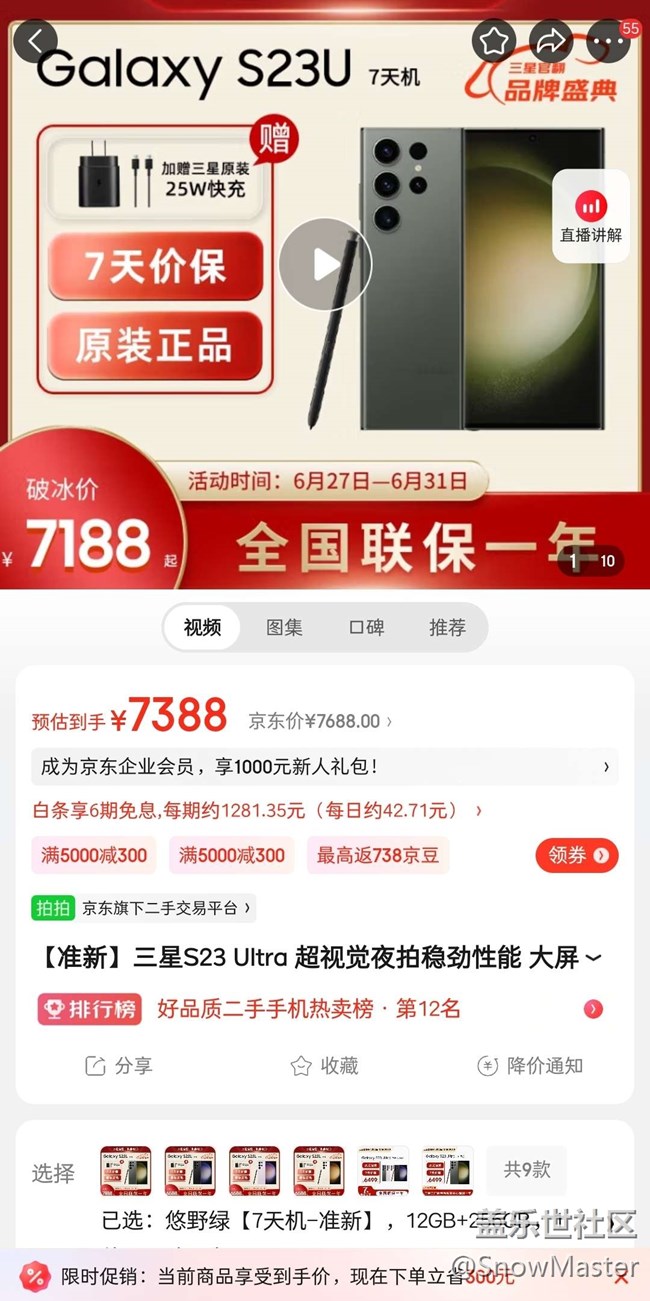Tap 分享 below the product title

[119, 1066]
